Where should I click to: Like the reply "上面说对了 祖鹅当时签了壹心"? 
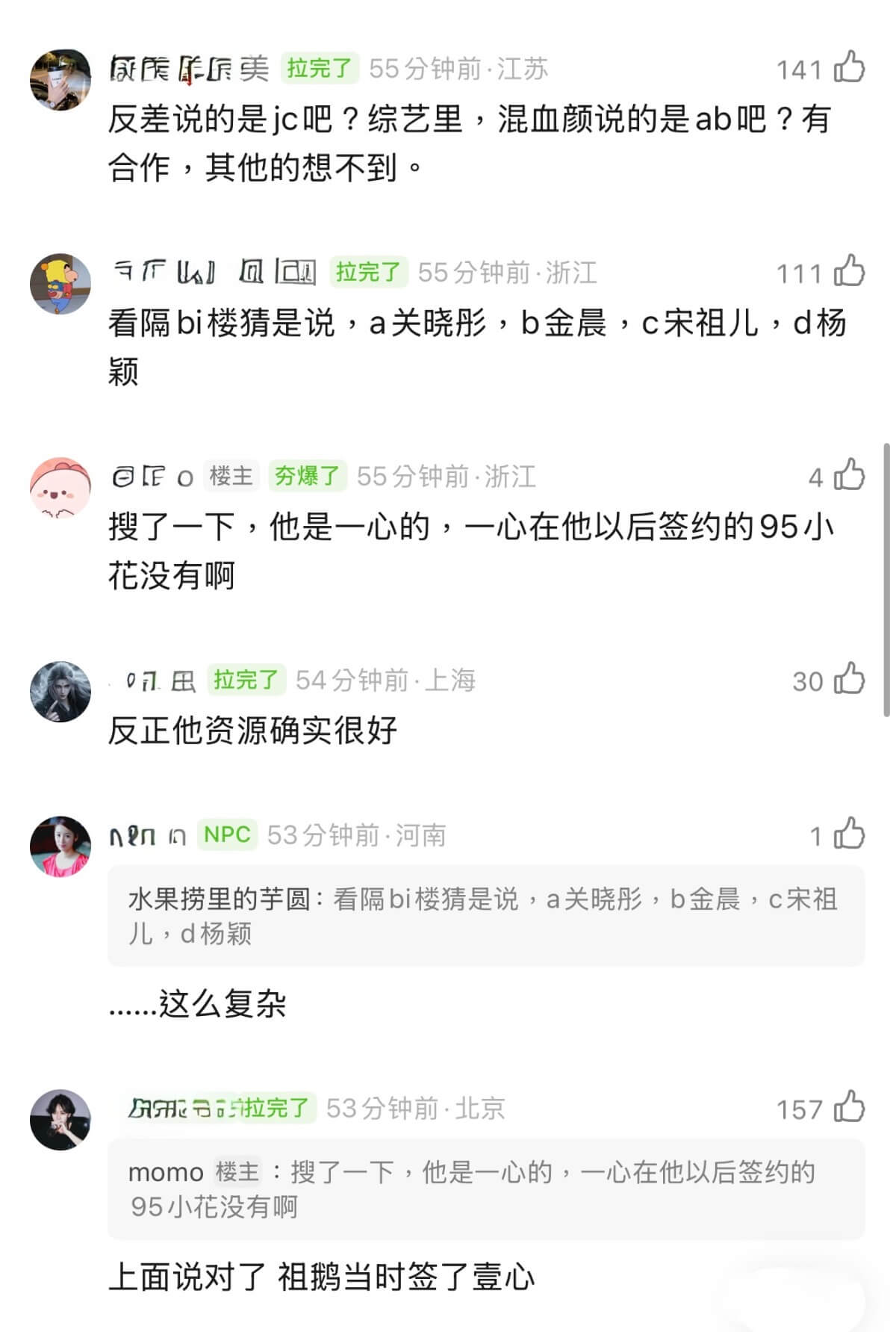849,1107
